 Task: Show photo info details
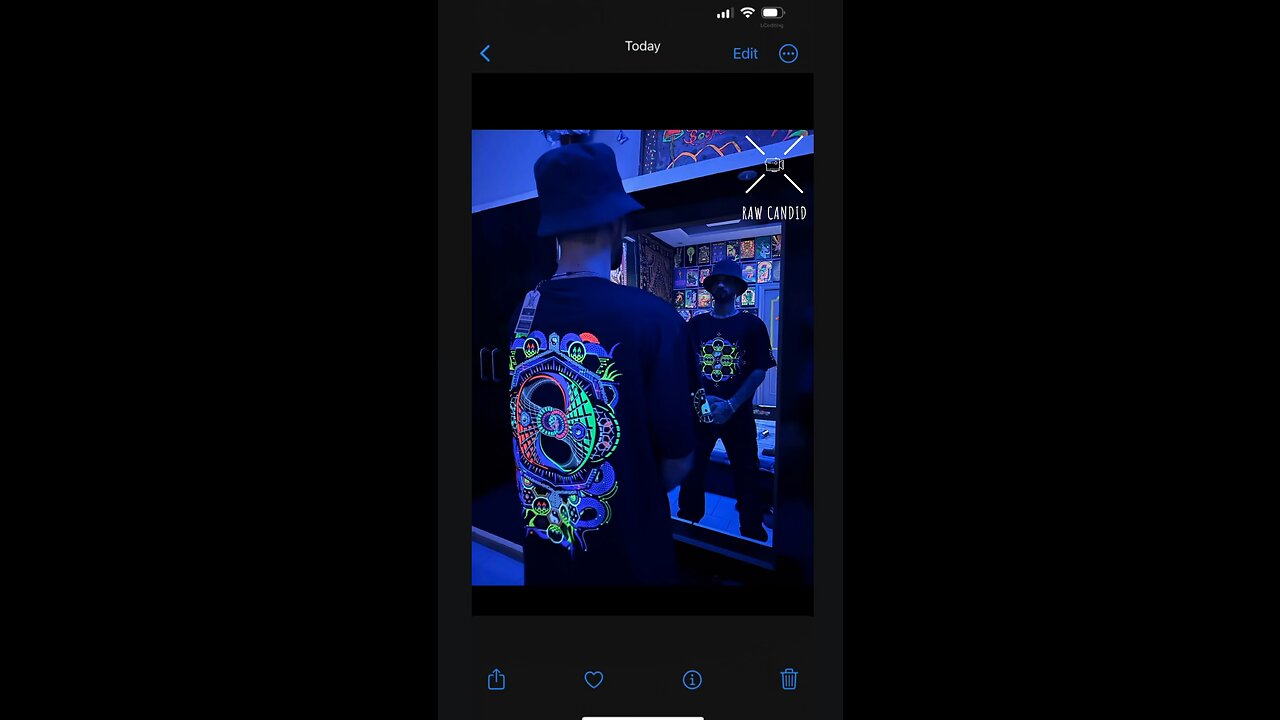692,680
